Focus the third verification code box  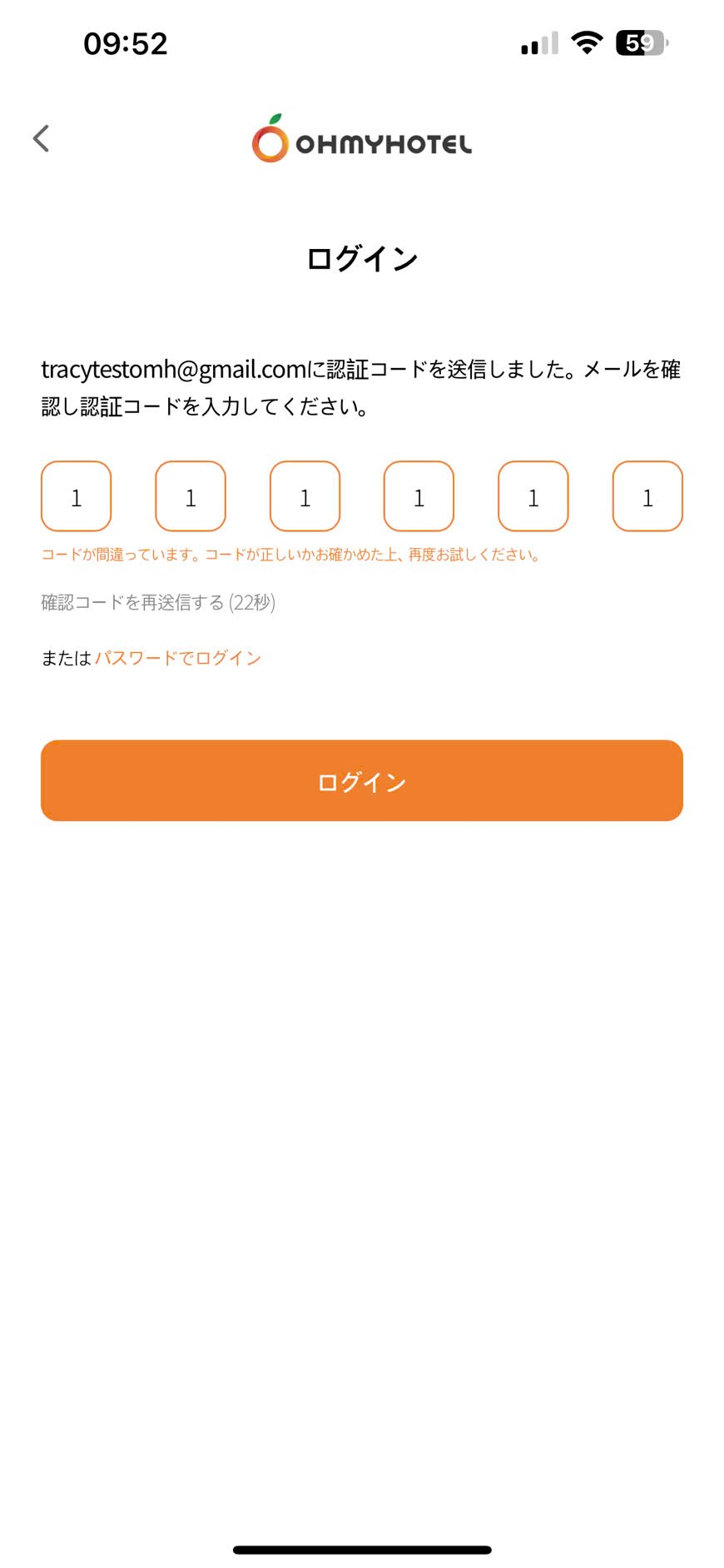pos(305,496)
